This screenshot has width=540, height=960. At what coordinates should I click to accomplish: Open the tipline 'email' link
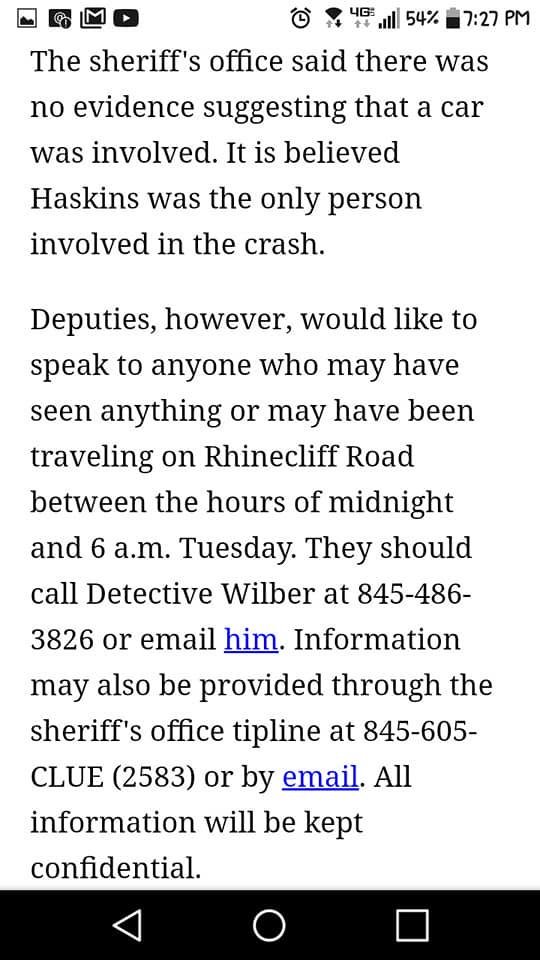[x=320, y=777]
